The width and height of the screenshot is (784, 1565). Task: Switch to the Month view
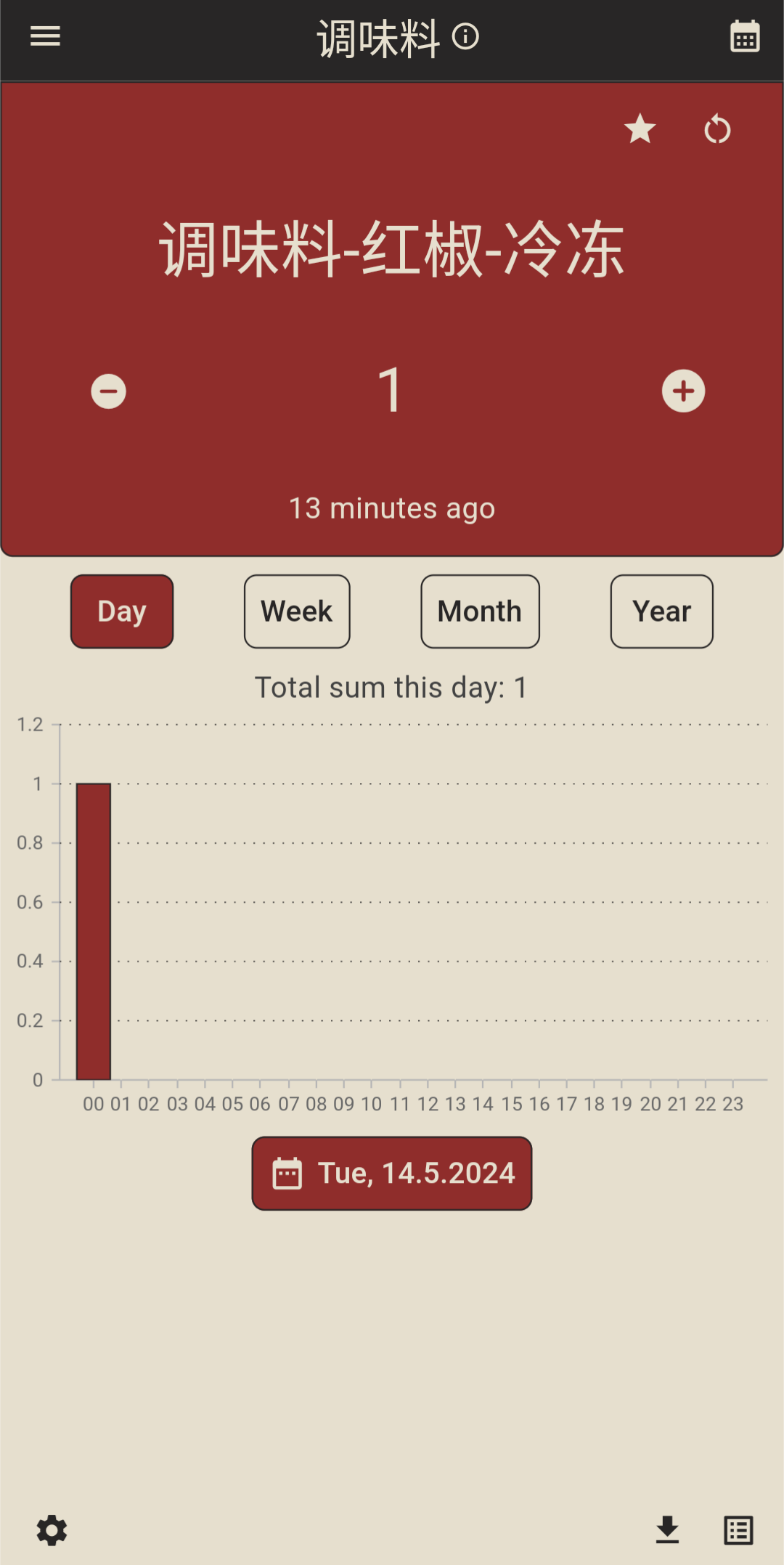(480, 611)
